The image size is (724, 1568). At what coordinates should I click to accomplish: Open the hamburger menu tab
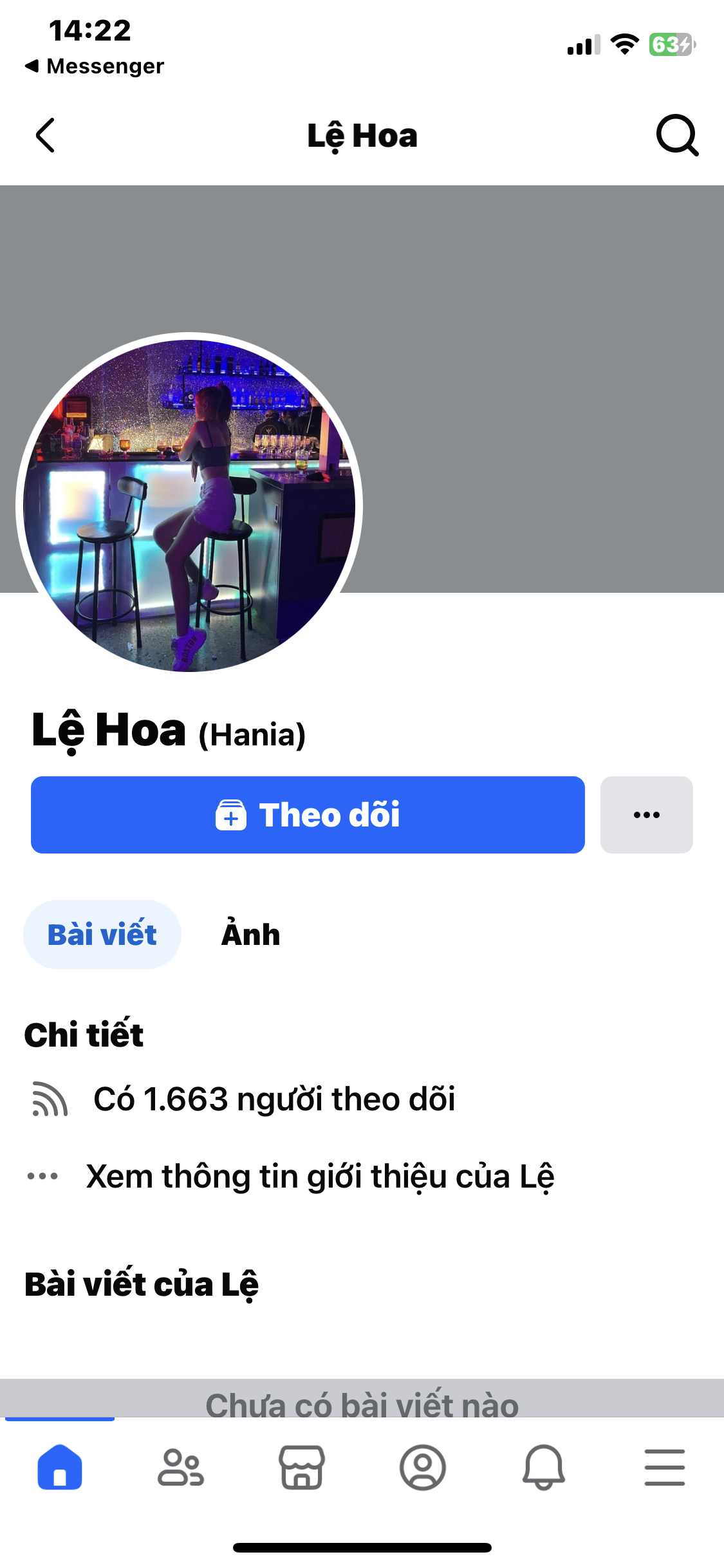(664, 1468)
